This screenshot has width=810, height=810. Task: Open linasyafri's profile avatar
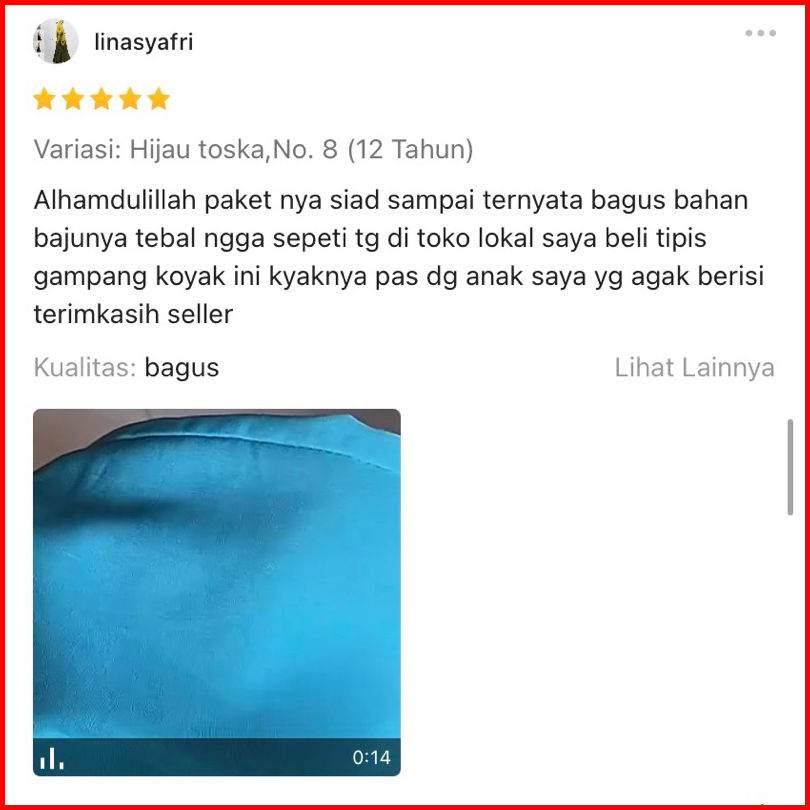click(x=55, y=42)
